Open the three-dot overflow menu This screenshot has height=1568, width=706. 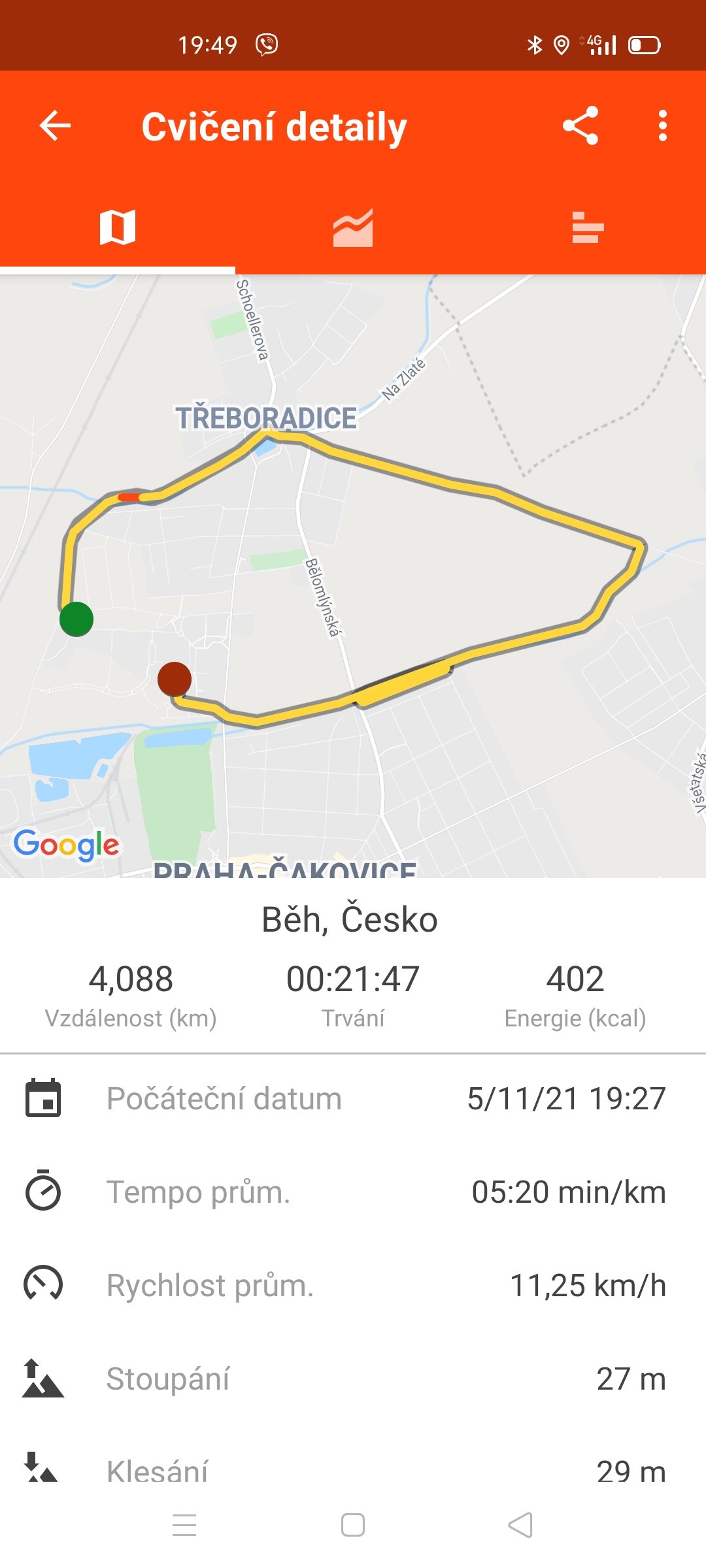[x=663, y=125]
